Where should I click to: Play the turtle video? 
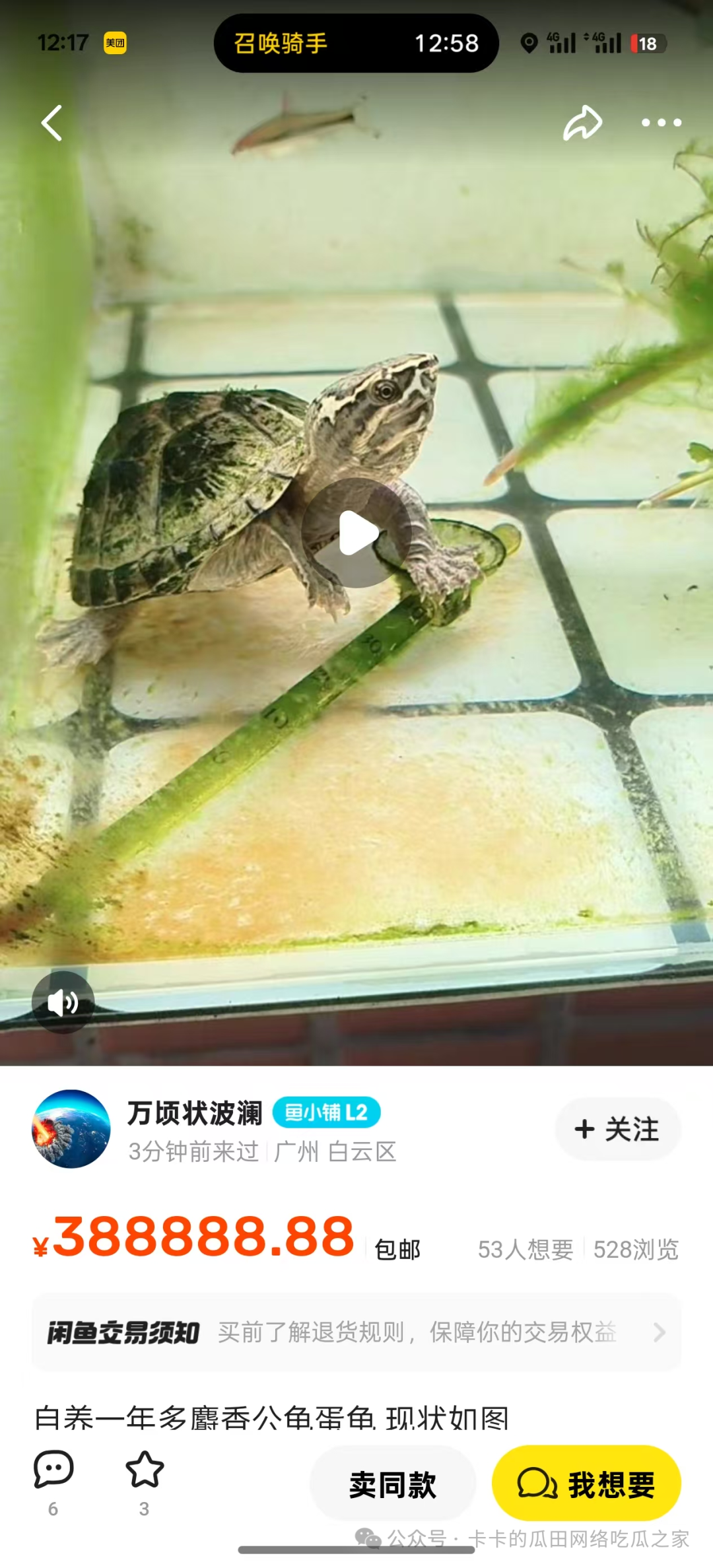coord(356,533)
